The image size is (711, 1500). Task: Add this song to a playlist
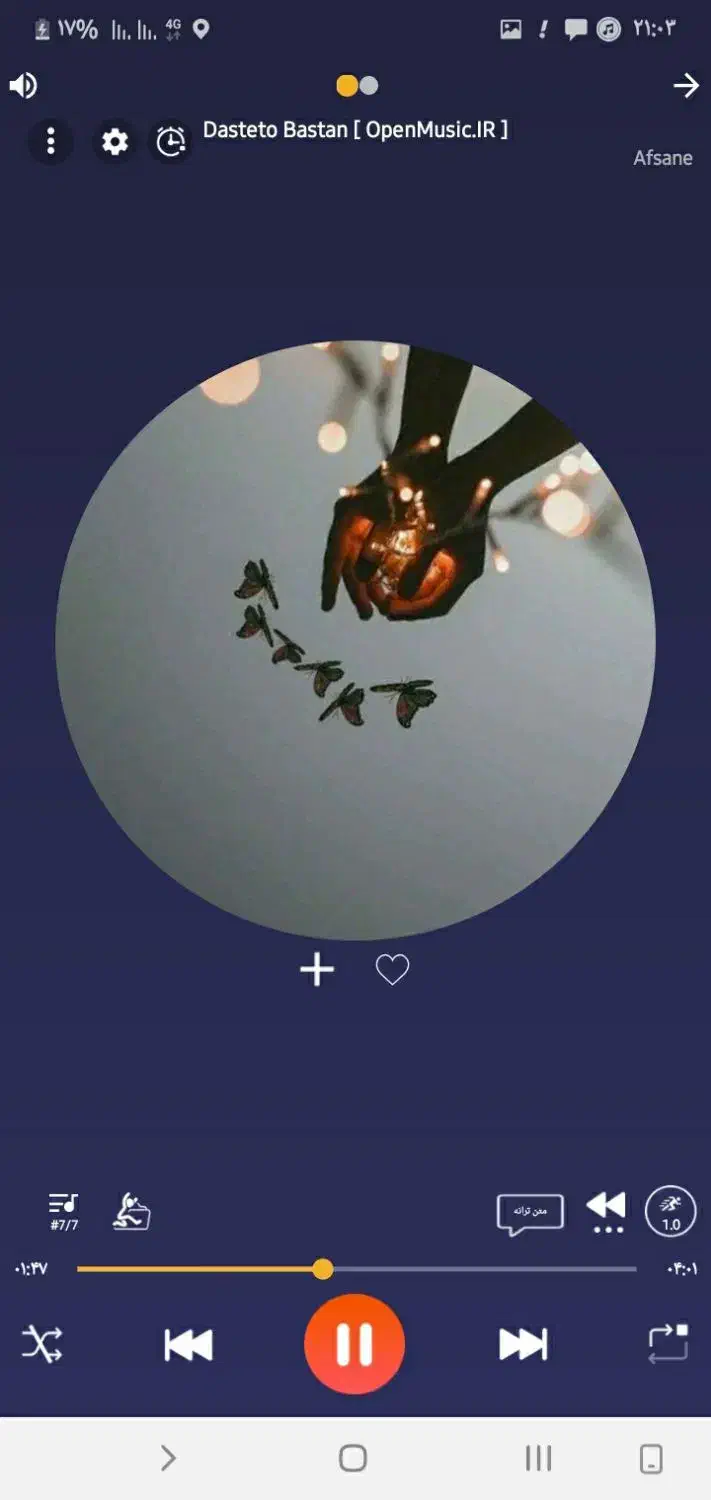317,969
